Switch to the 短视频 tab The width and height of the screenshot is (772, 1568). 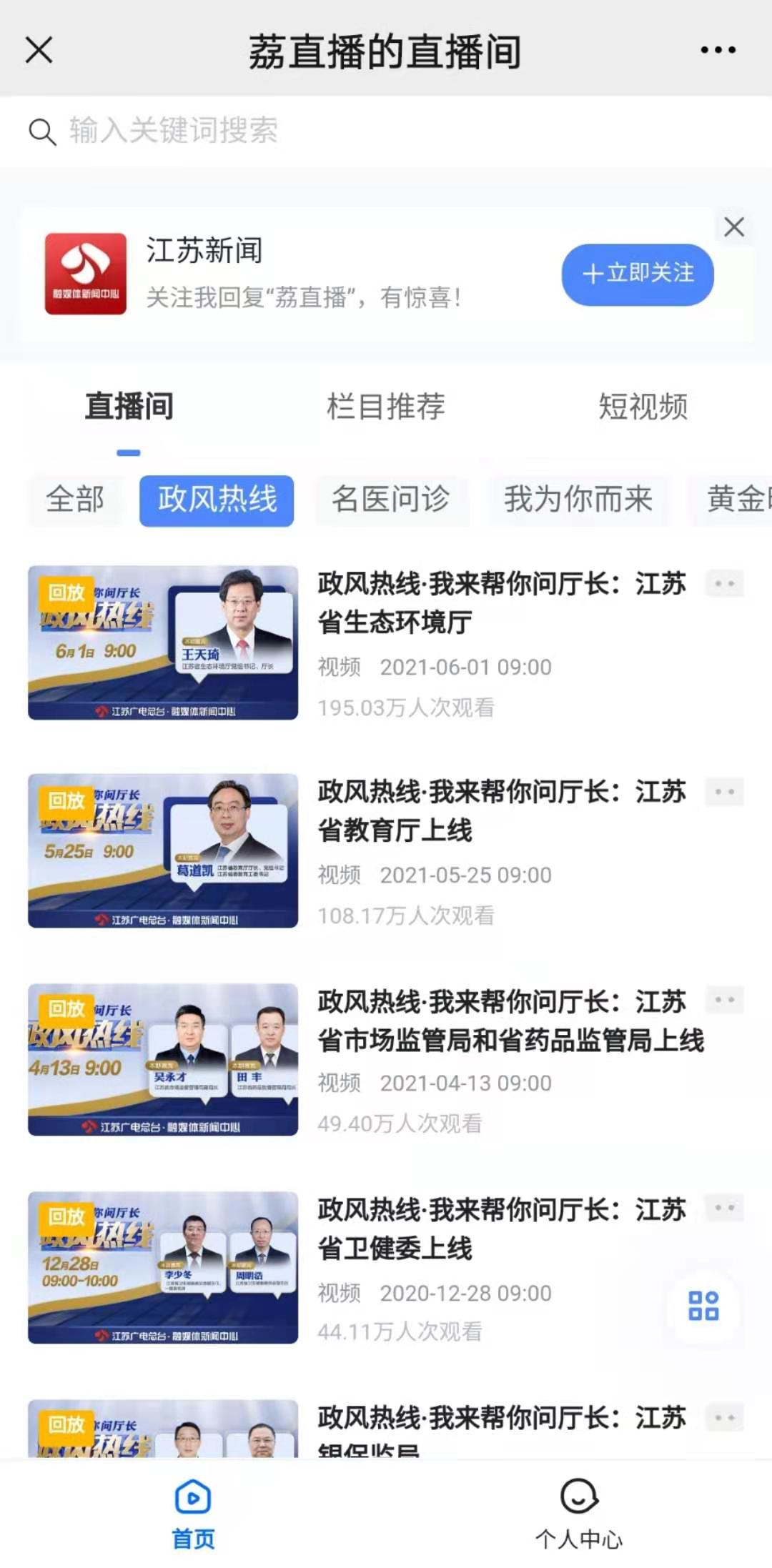(643, 407)
